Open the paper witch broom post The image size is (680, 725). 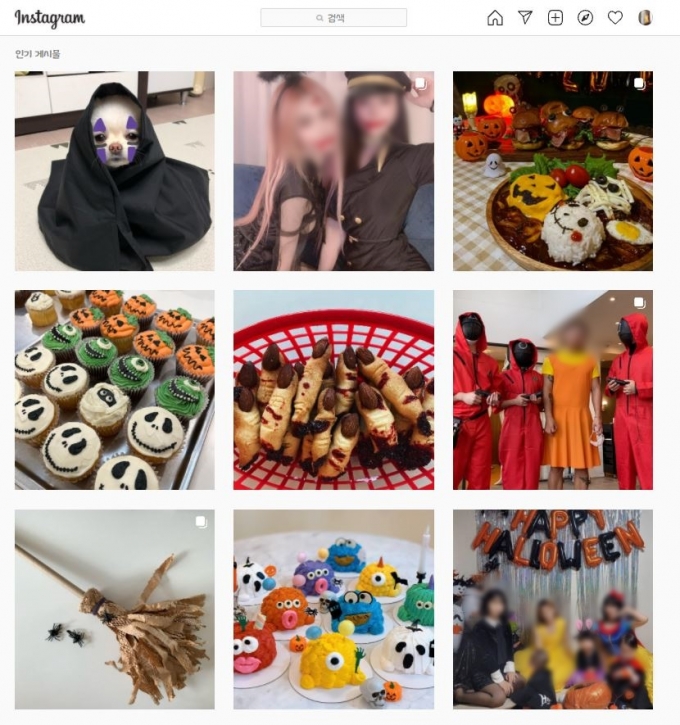pos(114,609)
